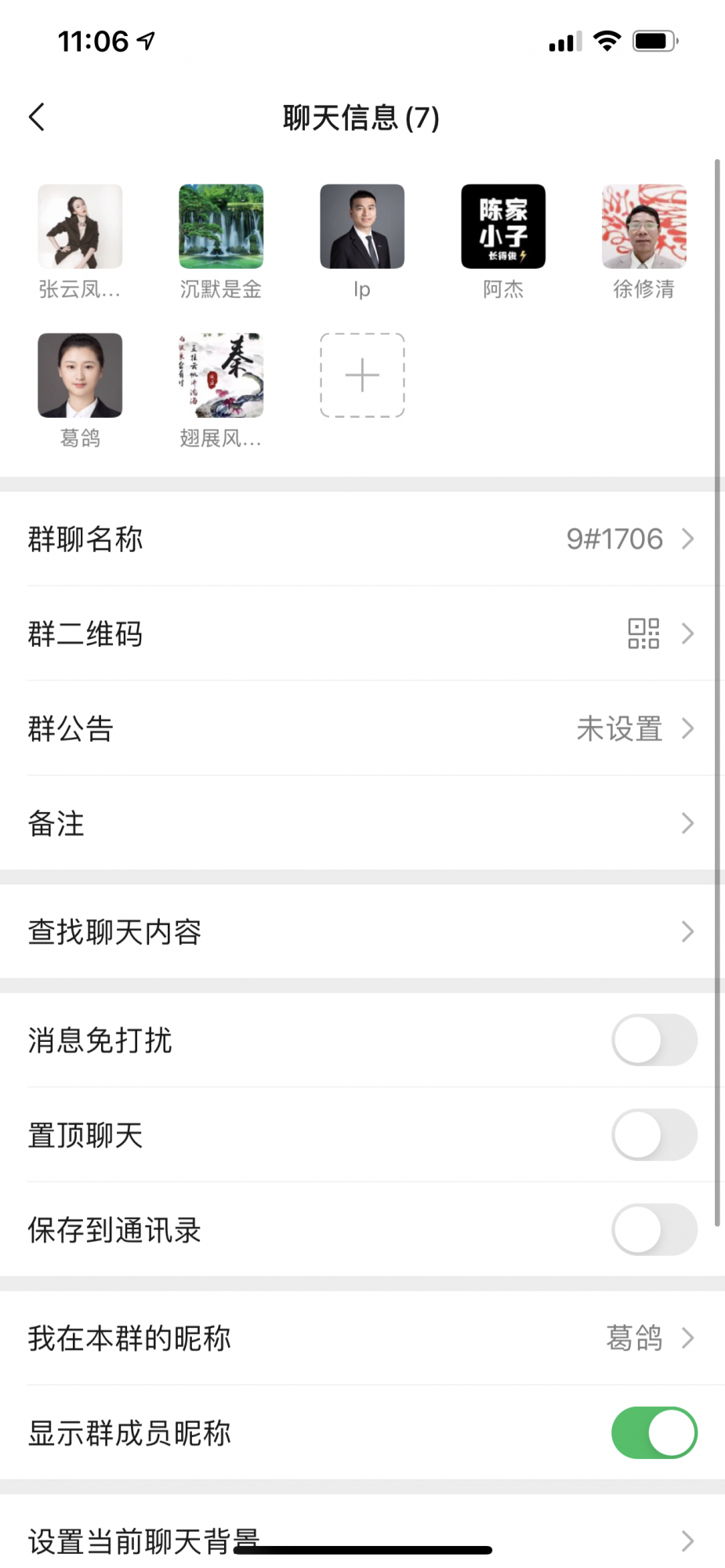Turn on 保存到通讯录 switch
The image size is (725, 1568).
click(x=654, y=1230)
